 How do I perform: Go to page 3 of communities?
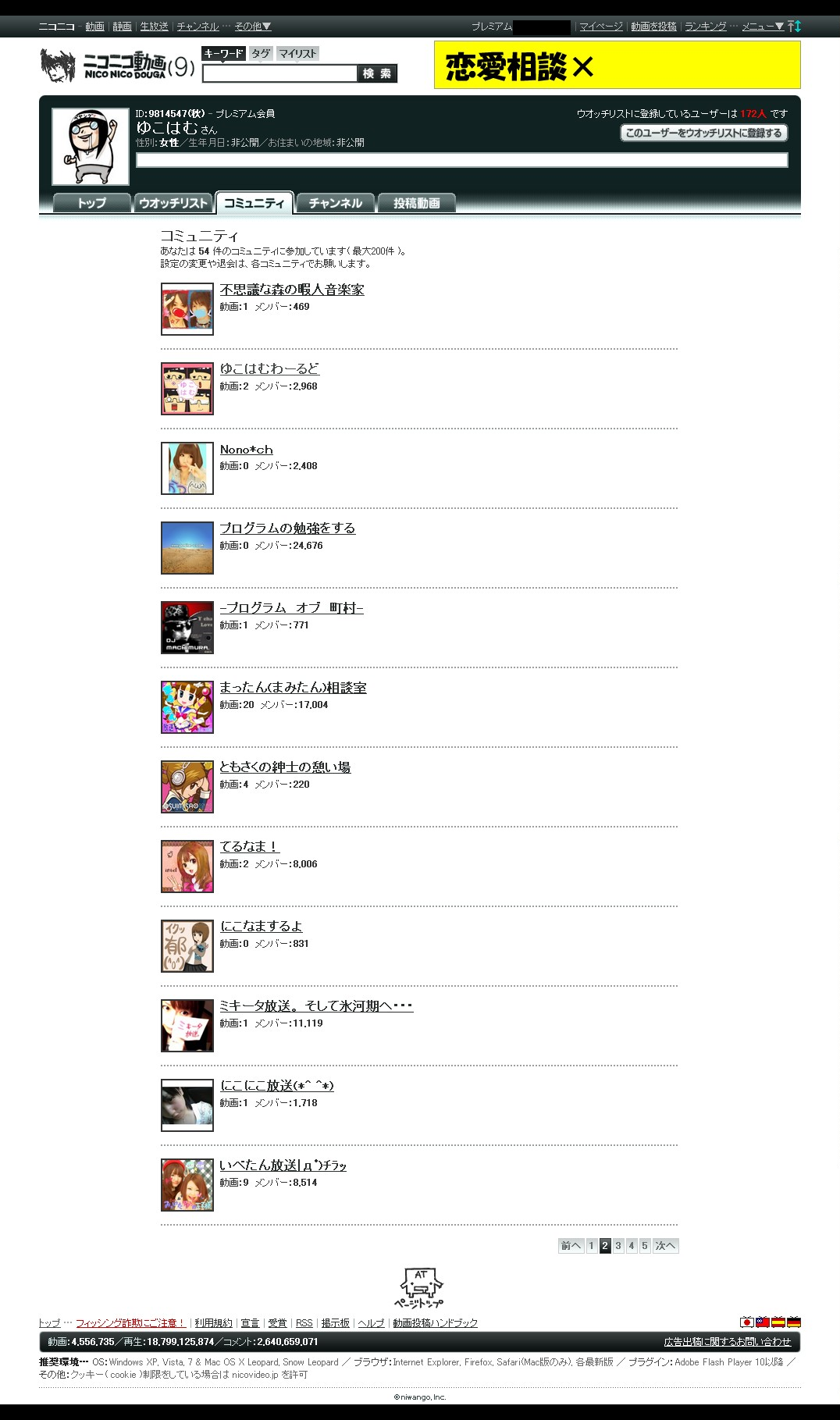[x=618, y=1246]
